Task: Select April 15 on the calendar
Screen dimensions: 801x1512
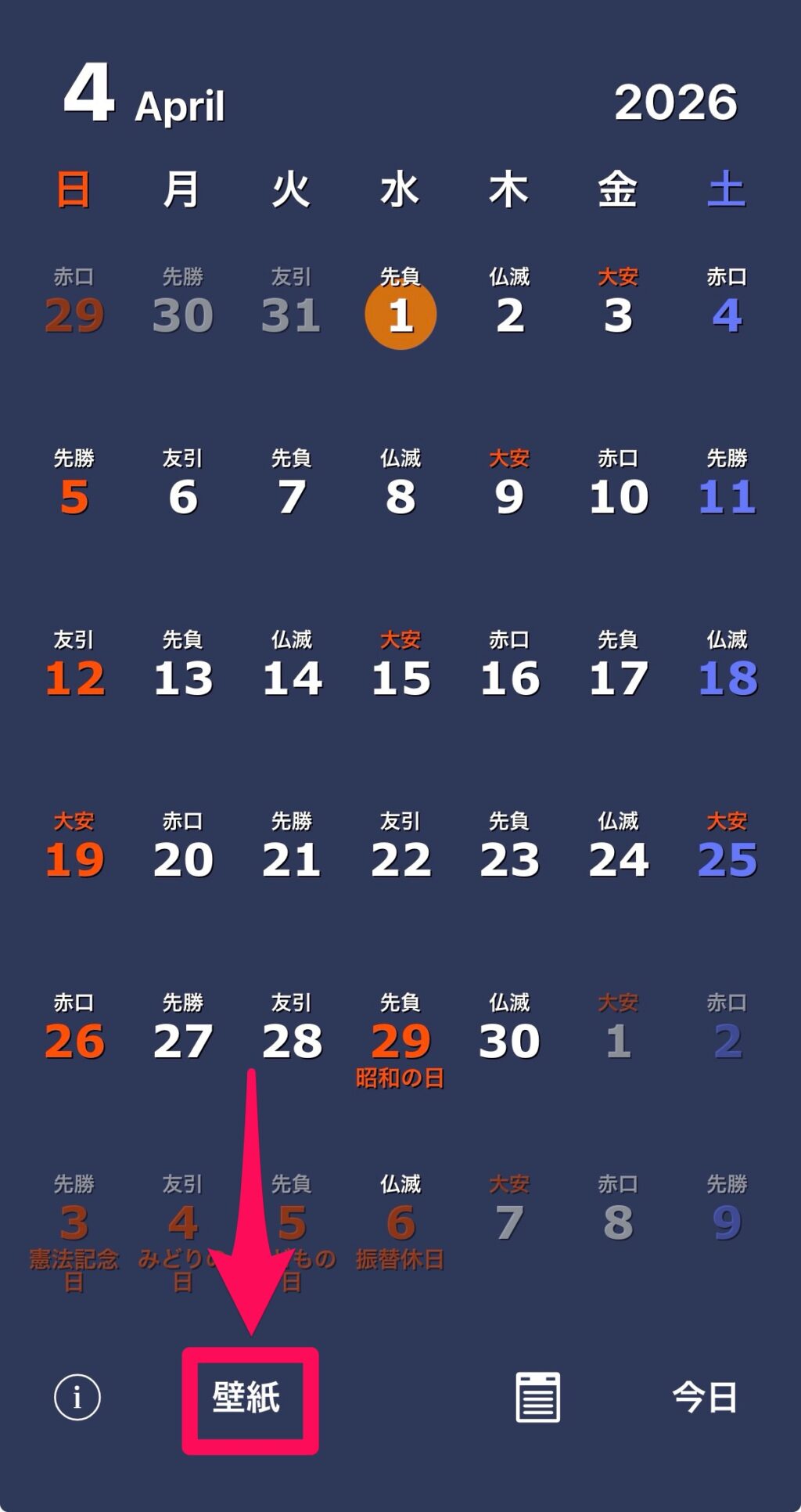Action: point(400,678)
